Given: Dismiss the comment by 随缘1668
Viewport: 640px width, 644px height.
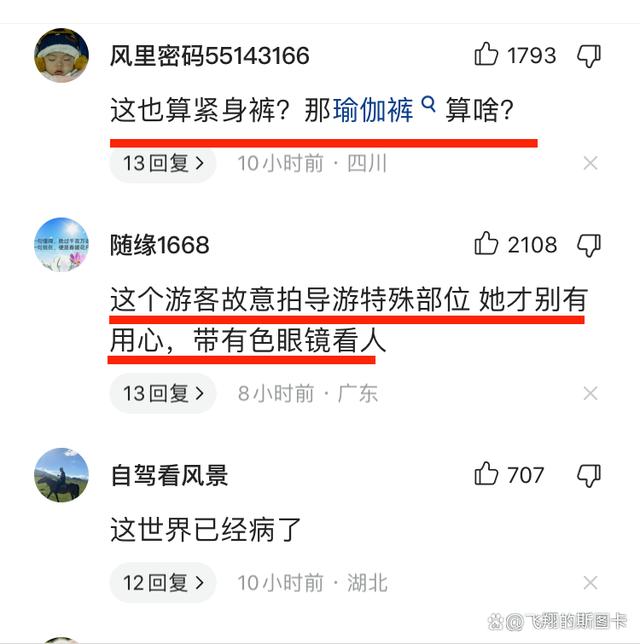Looking at the screenshot, I should 591,394.
